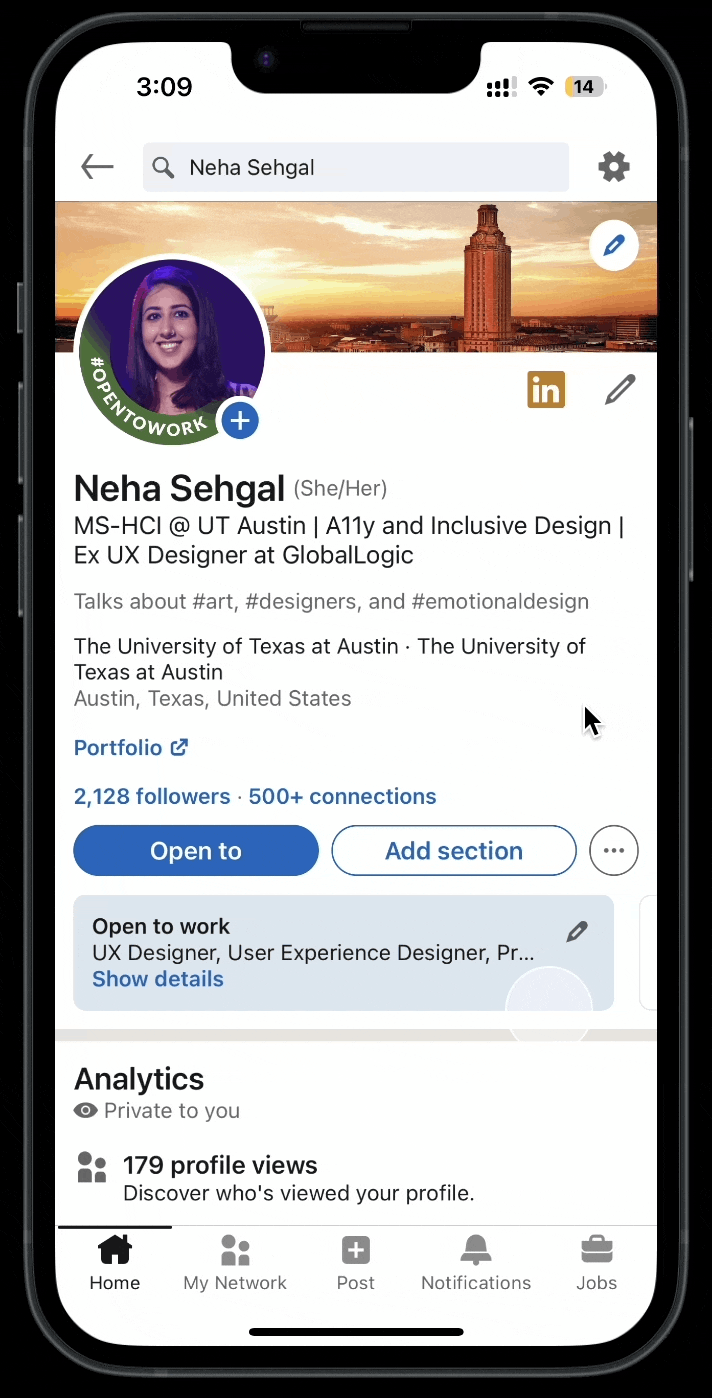712x1398 pixels.
Task: Tap the gold LinkedIn Premium badge
Action: point(546,390)
